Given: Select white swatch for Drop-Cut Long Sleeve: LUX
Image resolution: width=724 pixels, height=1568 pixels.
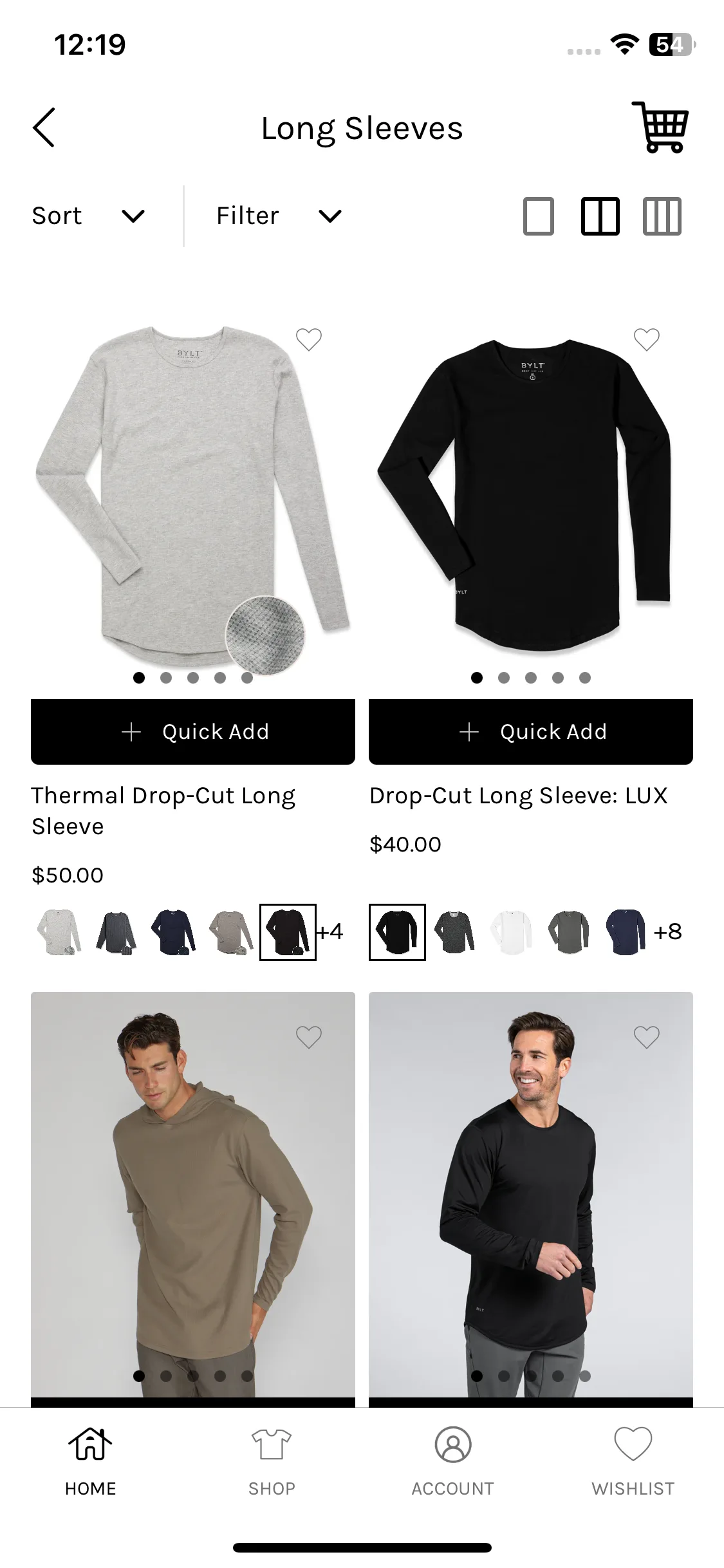Looking at the screenshot, I should (512, 932).
